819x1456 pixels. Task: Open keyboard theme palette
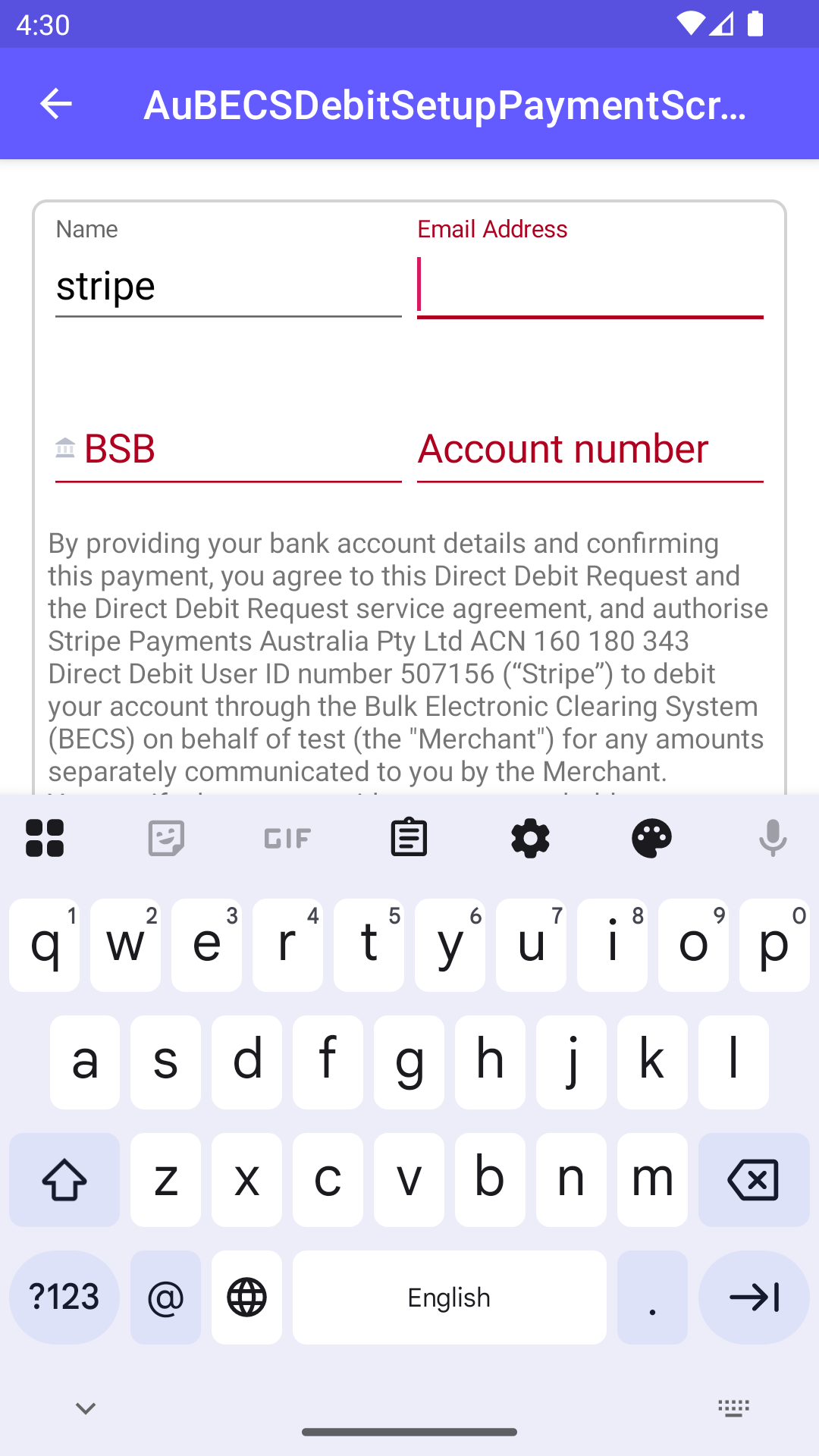click(651, 838)
